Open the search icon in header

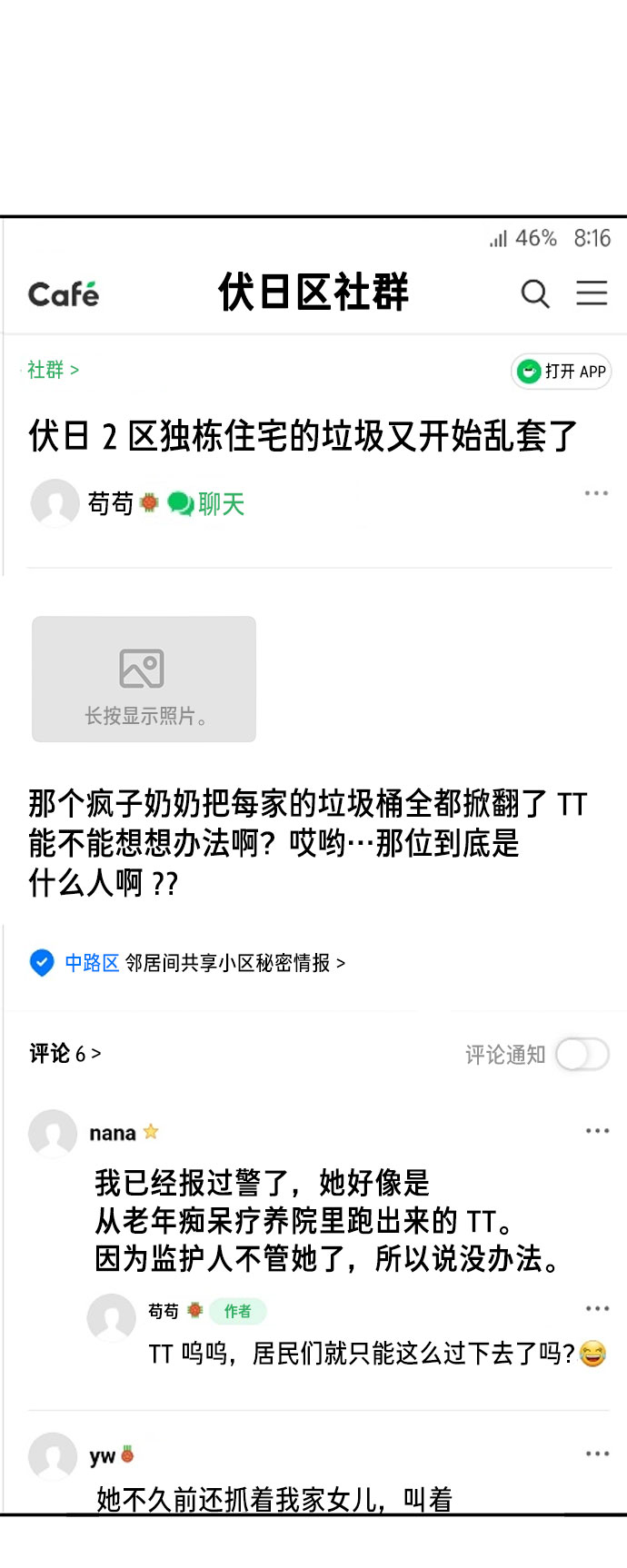point(535,293)
